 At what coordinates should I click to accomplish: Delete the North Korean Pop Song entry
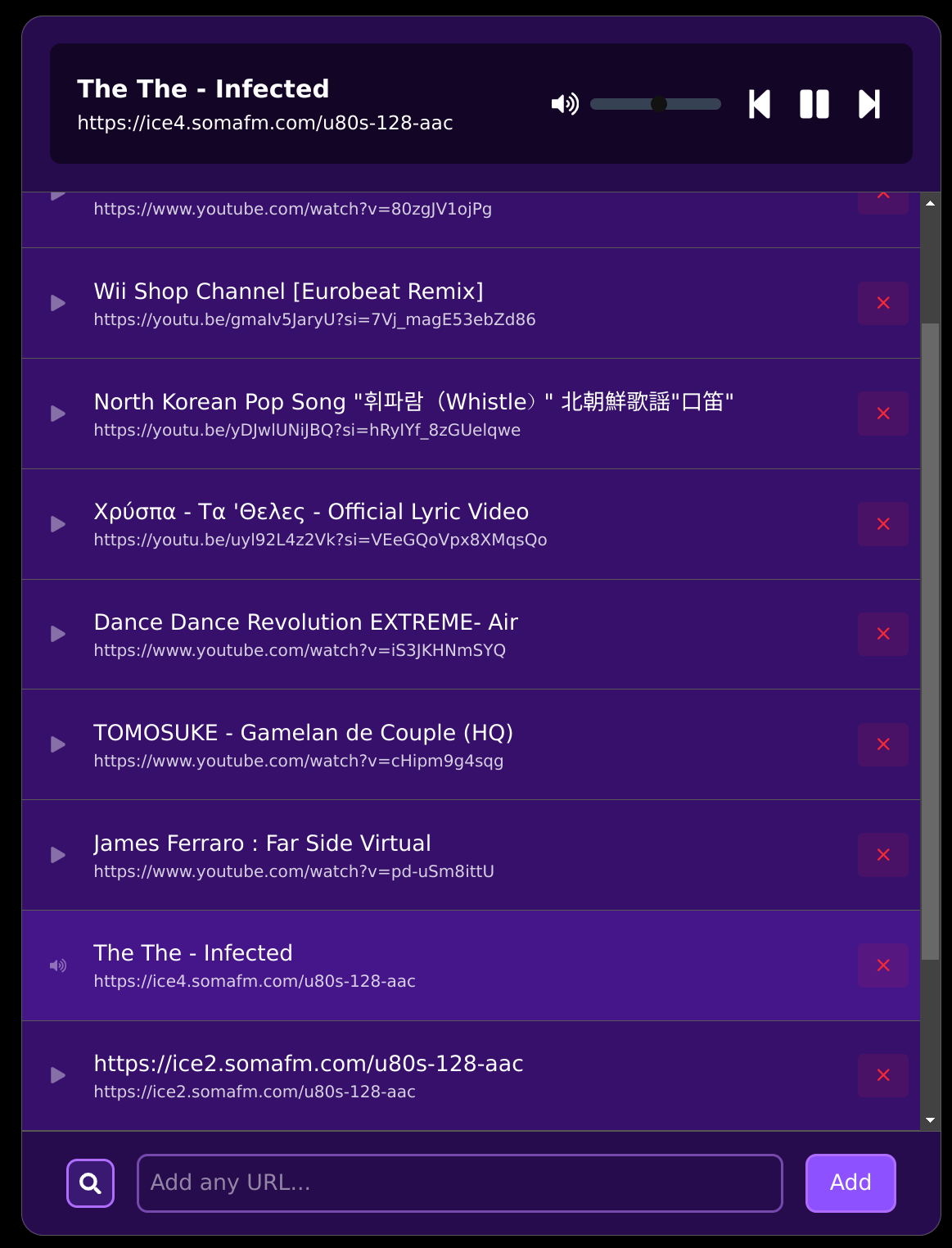tap(882, 414)
